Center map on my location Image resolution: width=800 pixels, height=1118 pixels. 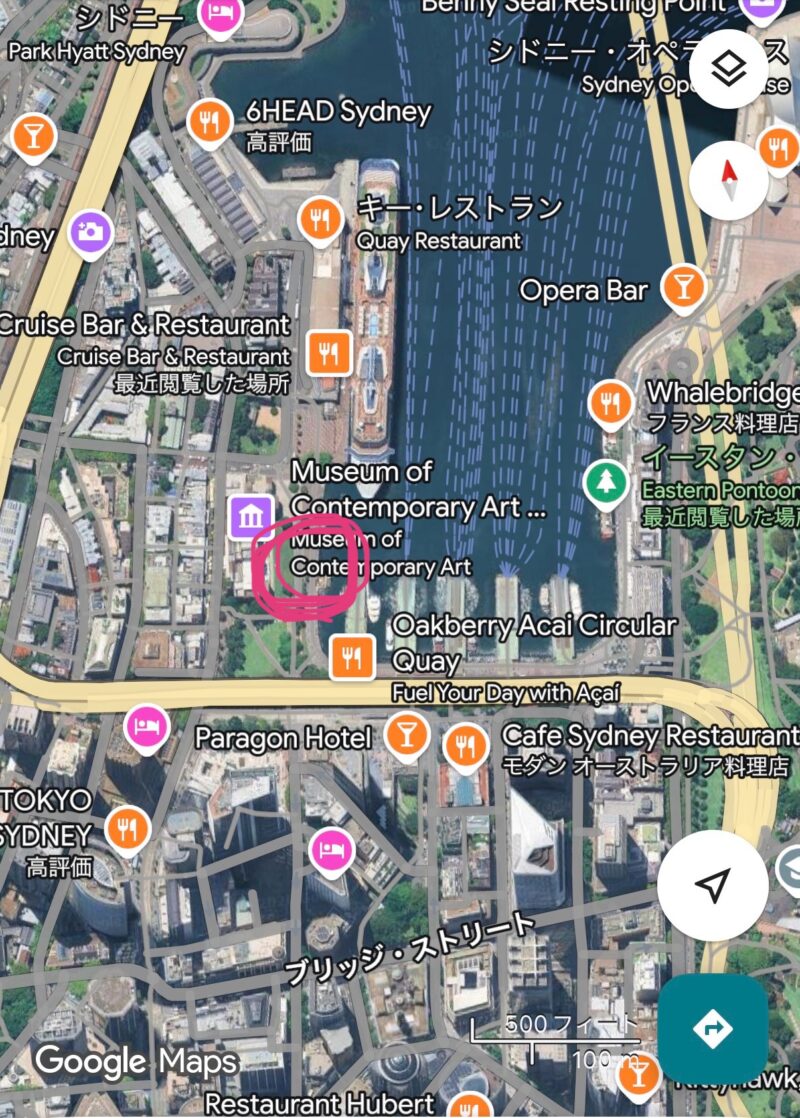click(711, 884)
